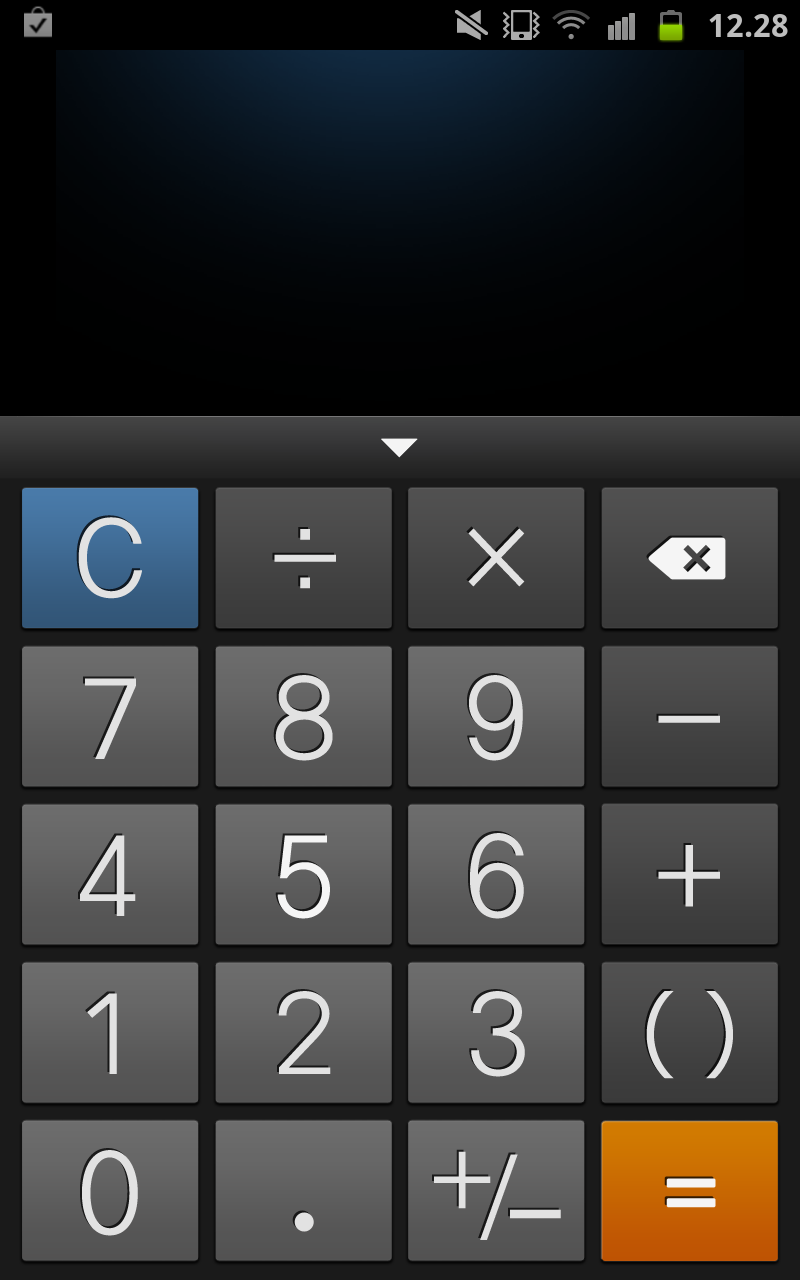Enter the digit 9
This screenshot has height=1280, width=800.
coord(496,716)
